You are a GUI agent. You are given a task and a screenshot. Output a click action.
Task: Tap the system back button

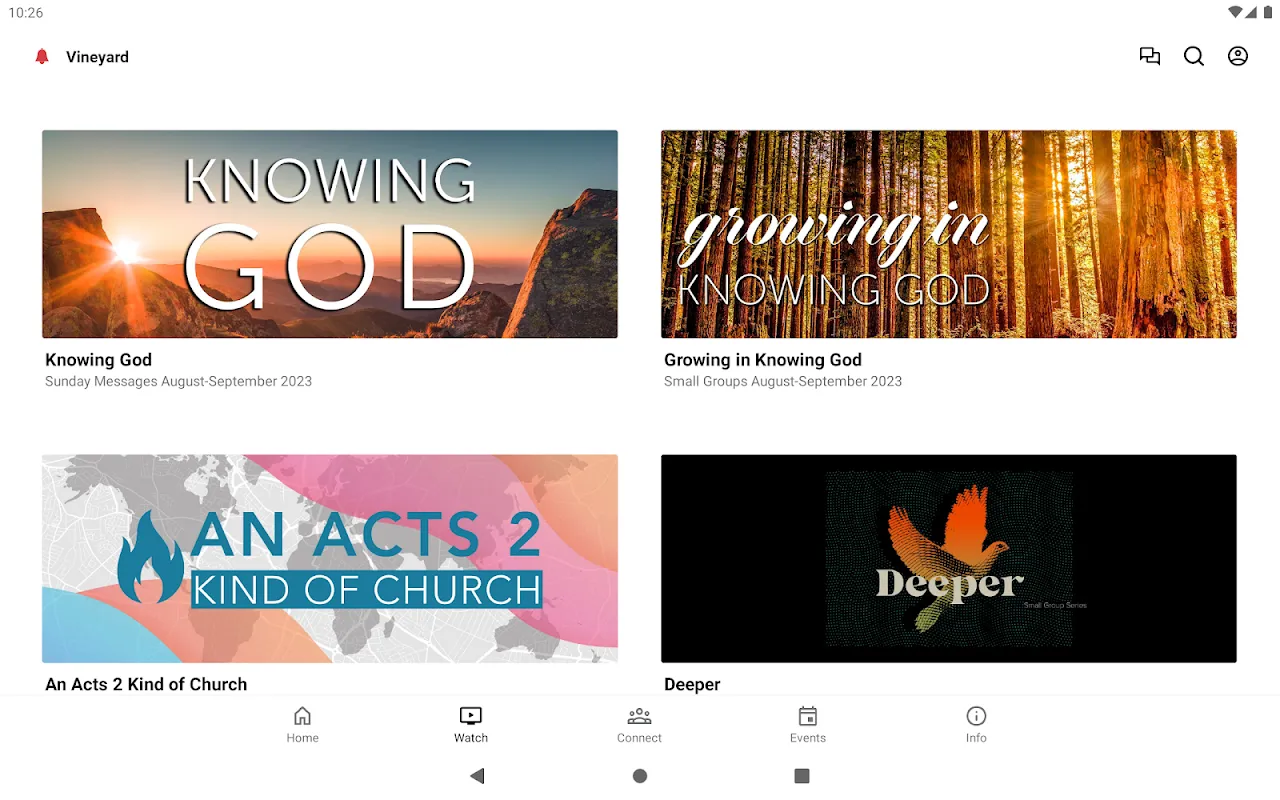click(477, 776)
